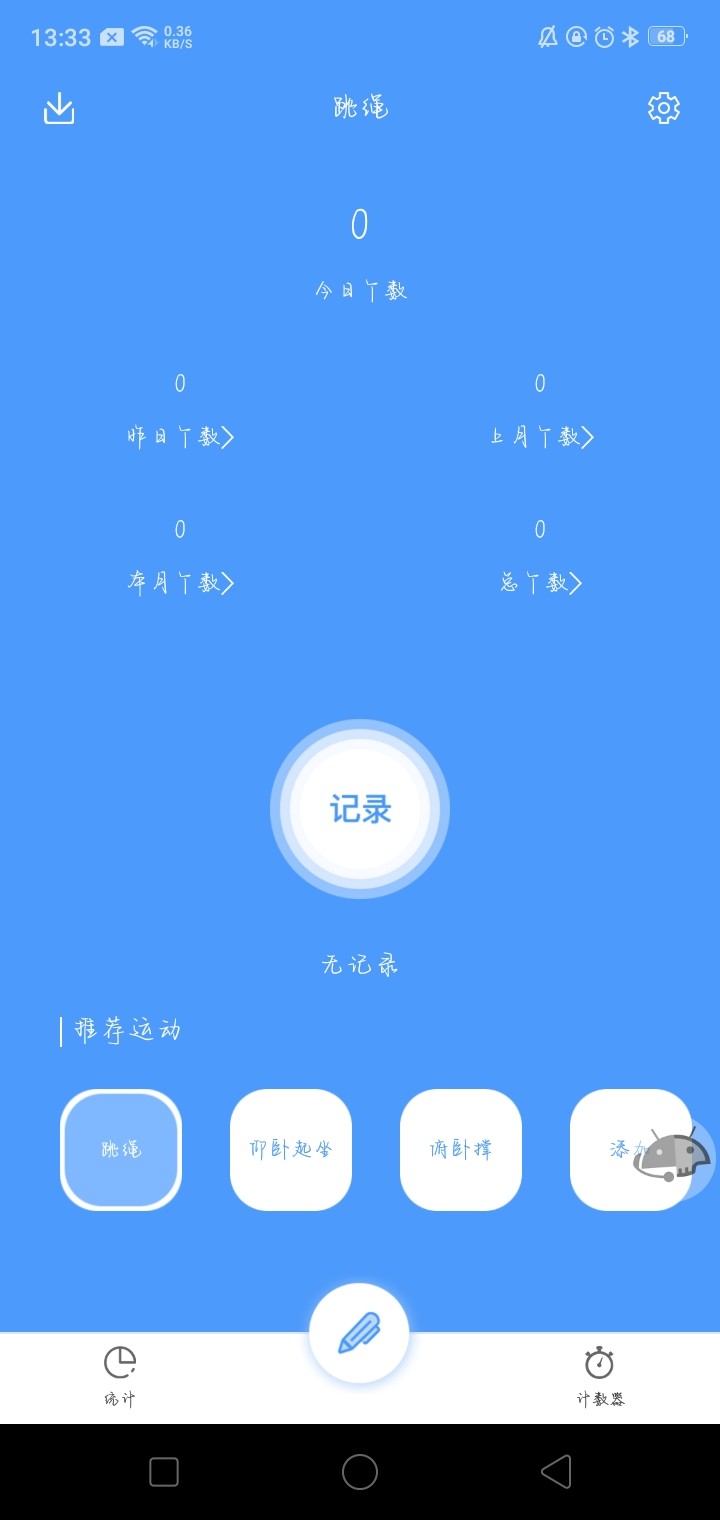720x1520 pixels.
Task: Open the Bluetooth status icon
Action: pyautogui.click(x=630, y=36)
